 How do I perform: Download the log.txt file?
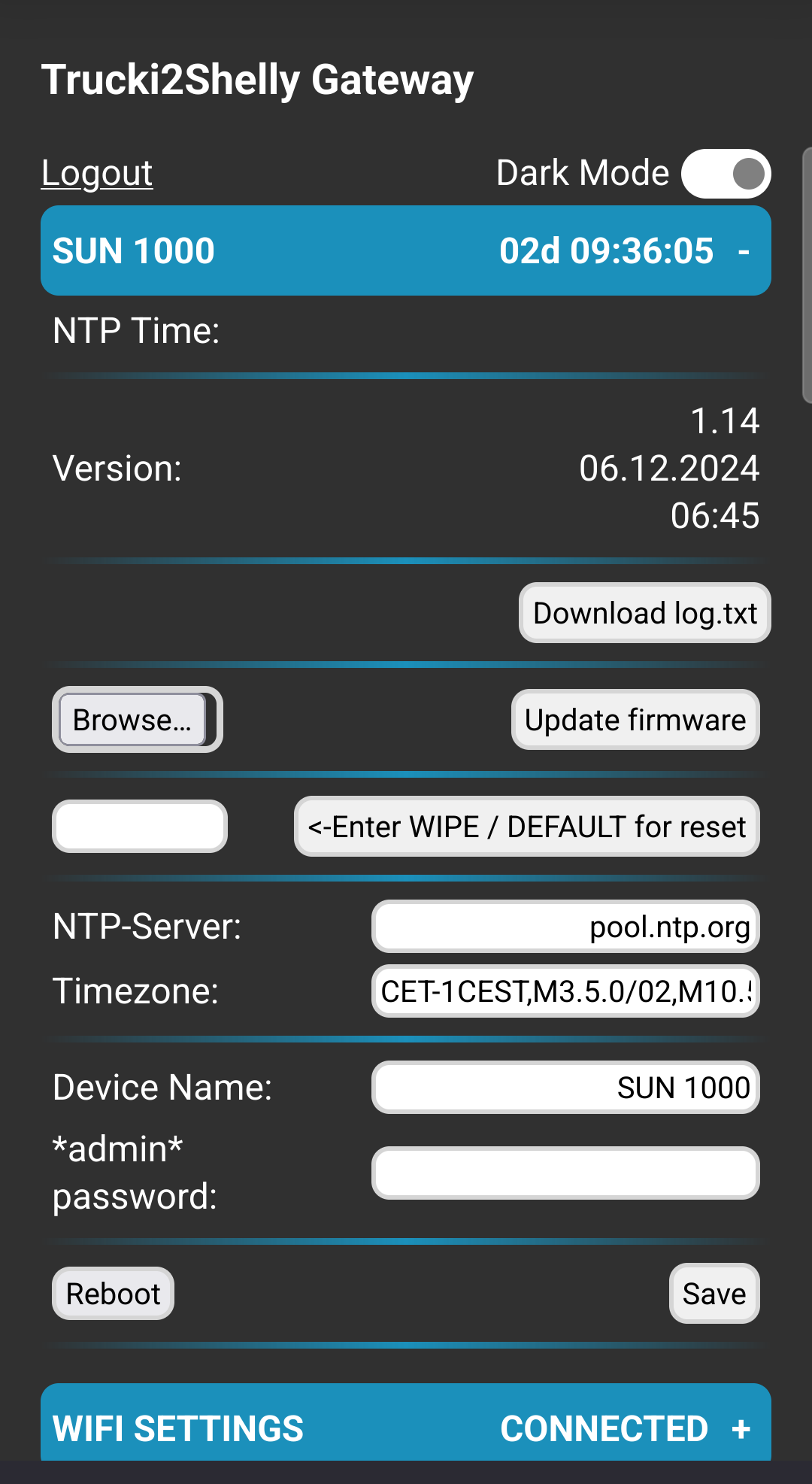click(645, 613)
